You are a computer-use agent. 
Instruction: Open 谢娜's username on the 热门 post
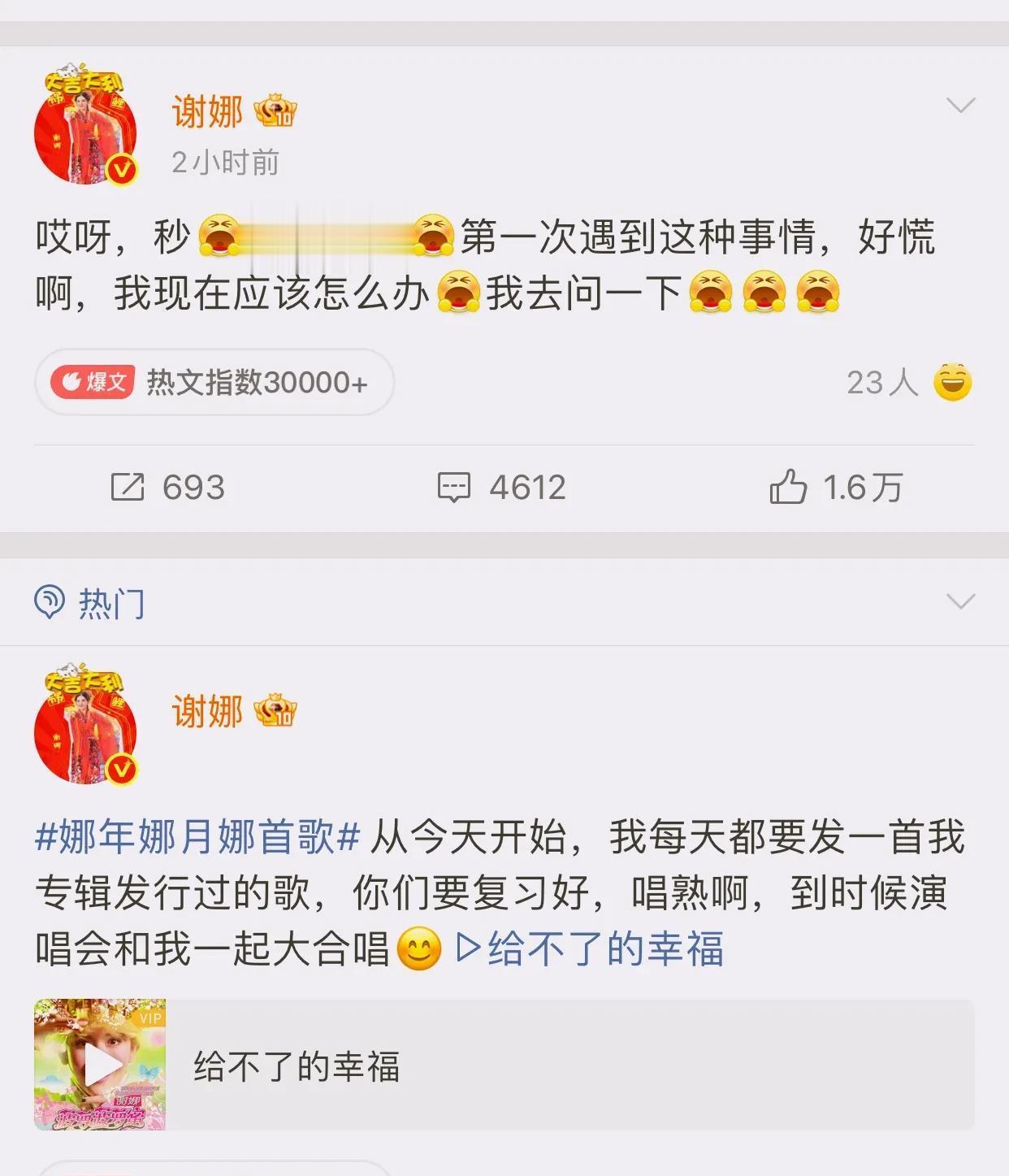[208, 712]
